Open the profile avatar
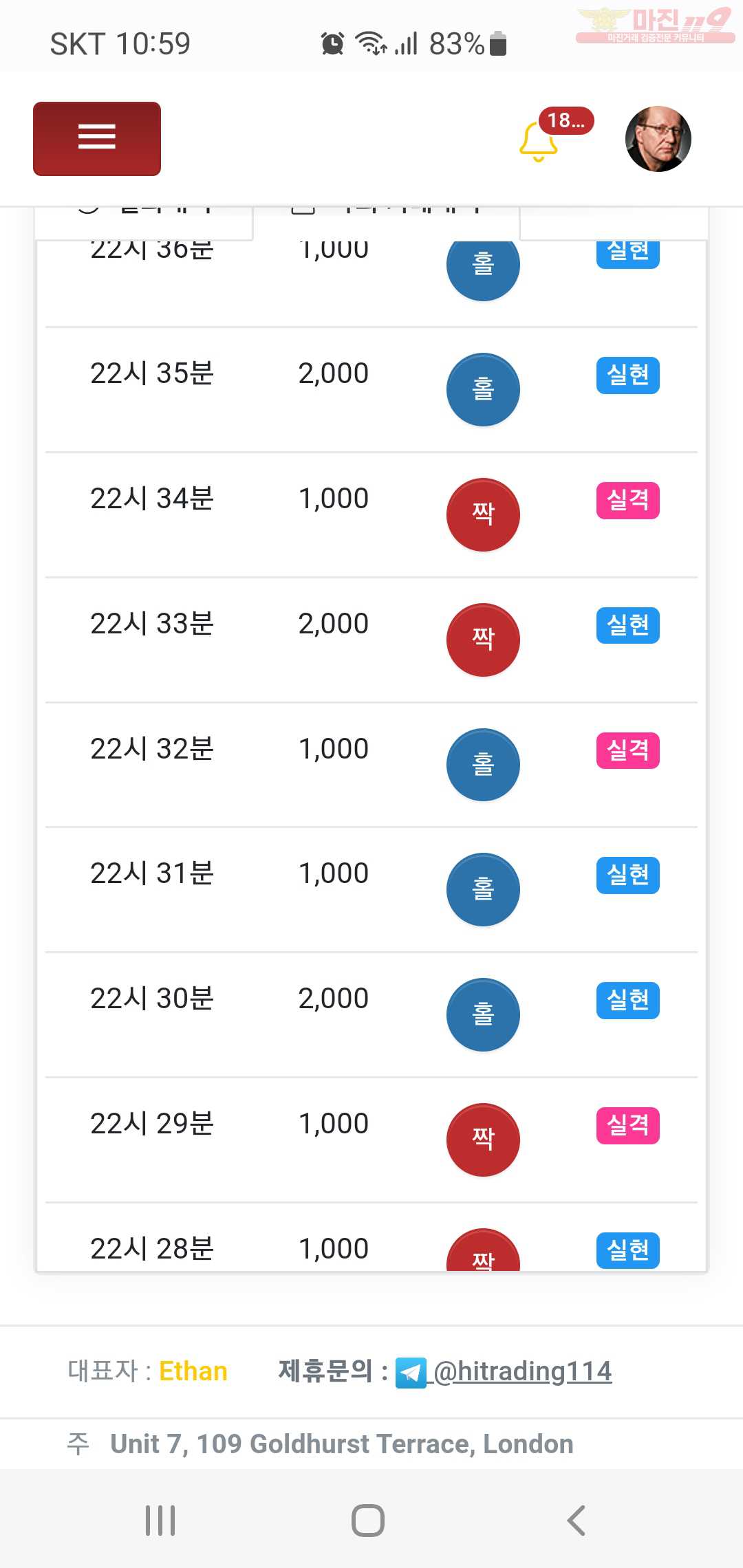743x1568 pixels. pos(658,139)
